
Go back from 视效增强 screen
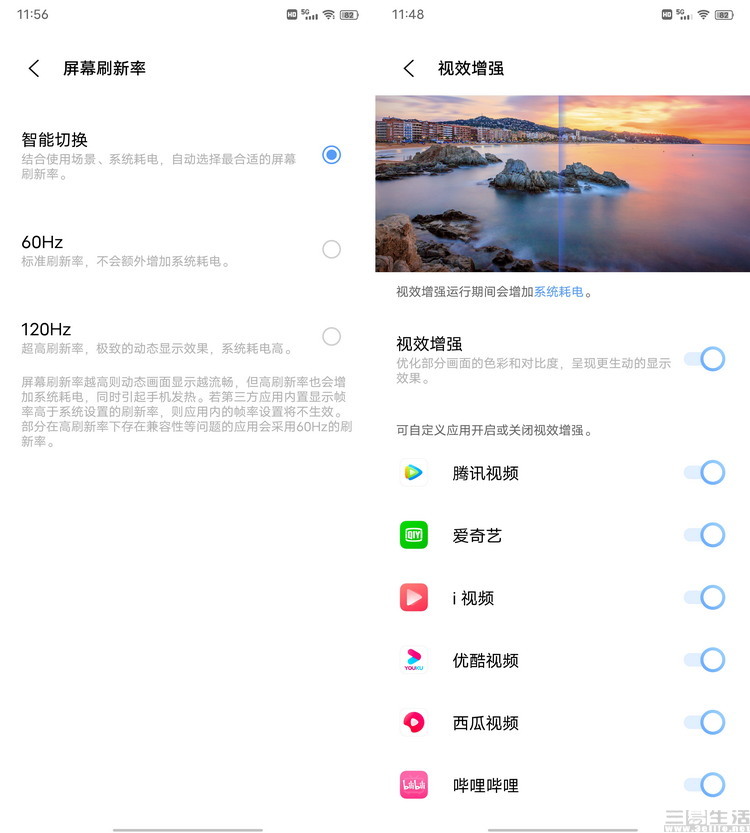click(409, 68)
